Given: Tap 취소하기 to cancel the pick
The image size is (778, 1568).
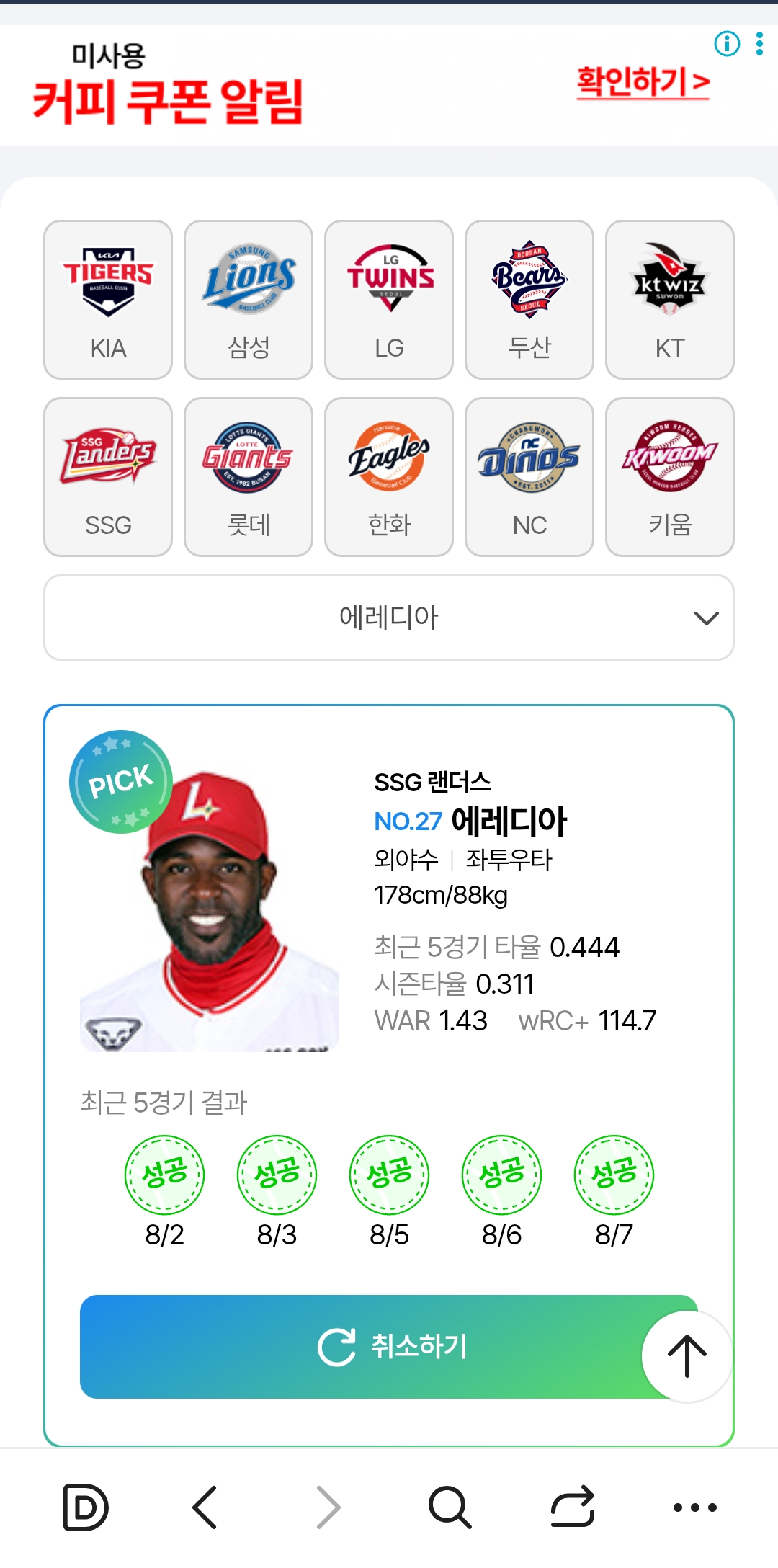Looking at the screenshot, I should [x=389, y=1347].
